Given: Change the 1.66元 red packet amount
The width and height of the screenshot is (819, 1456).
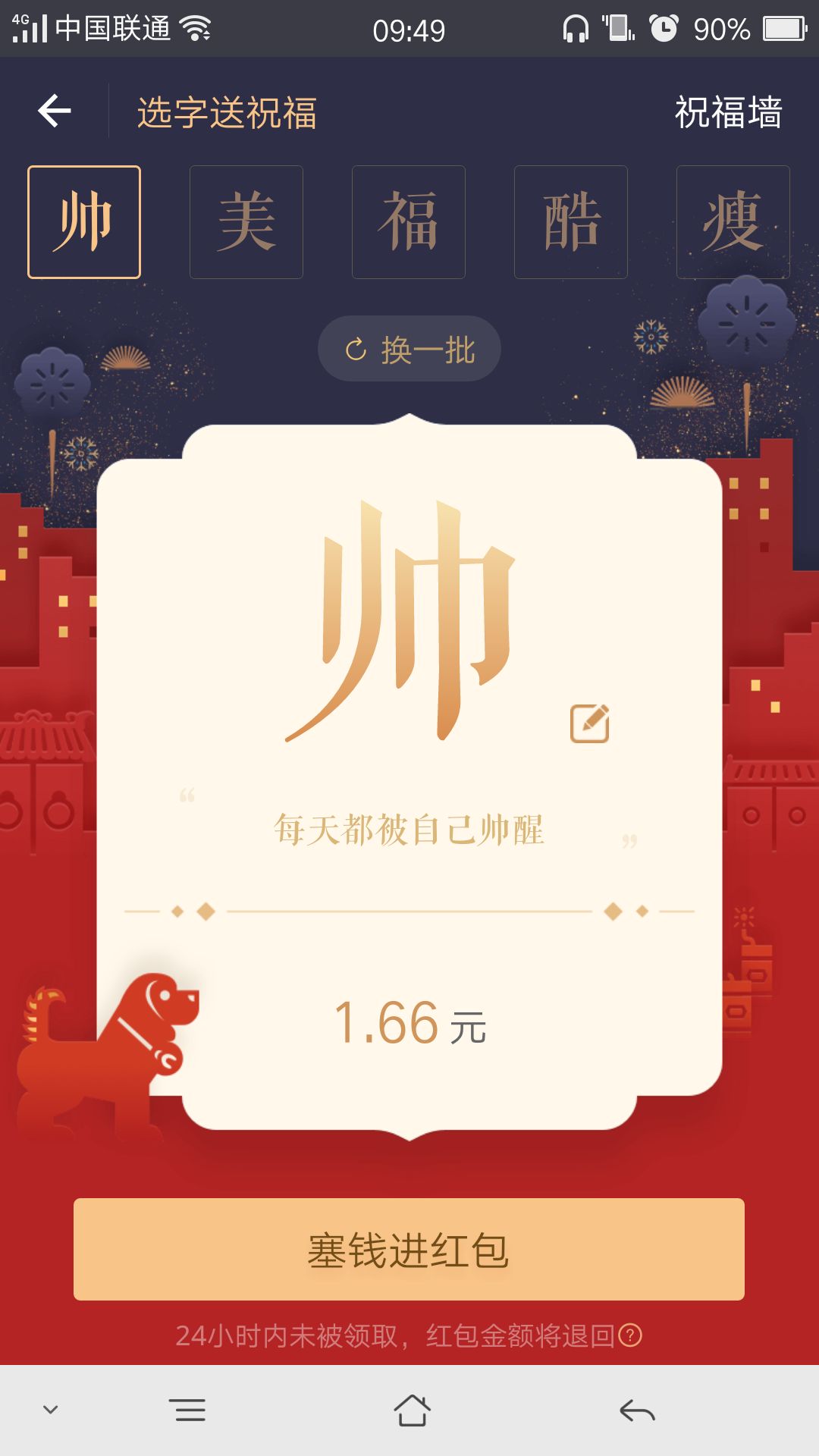Looking at the screenshot, I should (x=409, y=1023).
